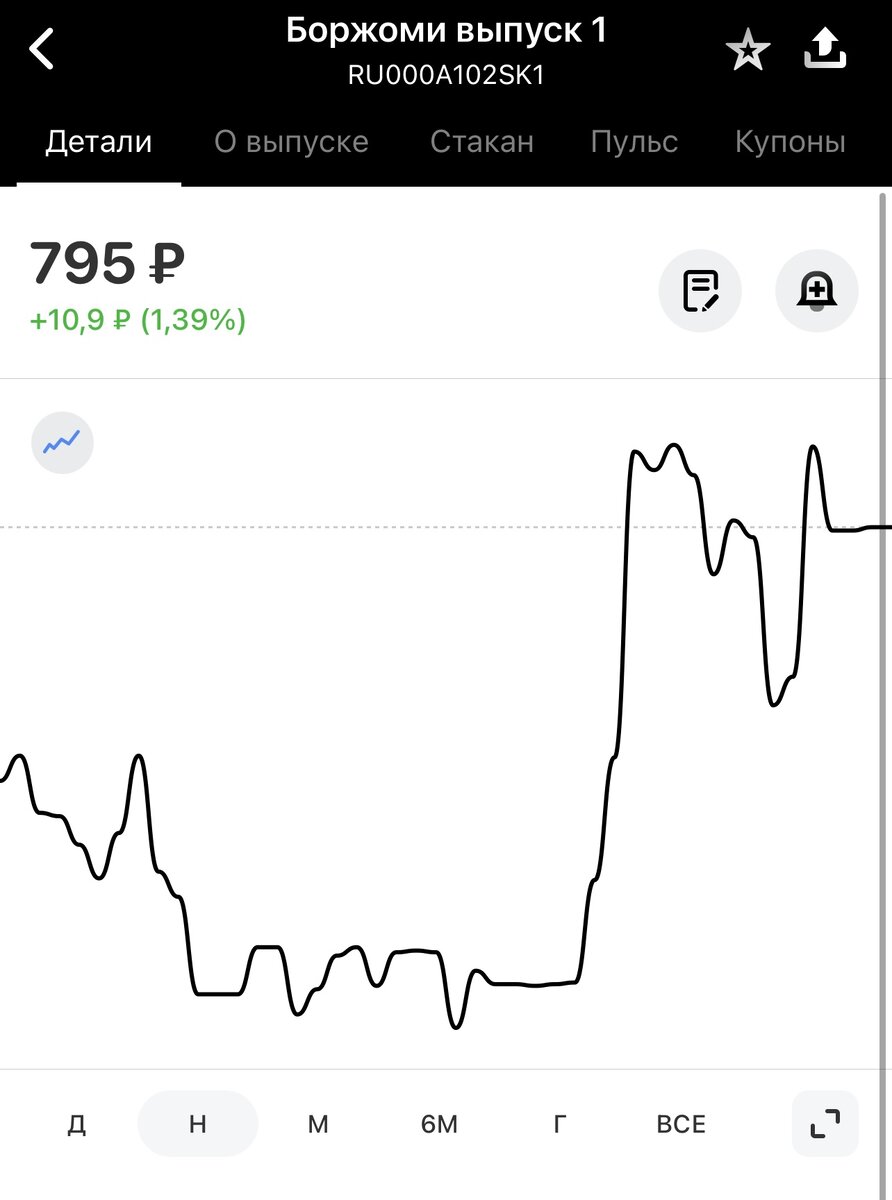Go back using the arrow
This screenshot has height=1200, width=892.
point(42,49)
